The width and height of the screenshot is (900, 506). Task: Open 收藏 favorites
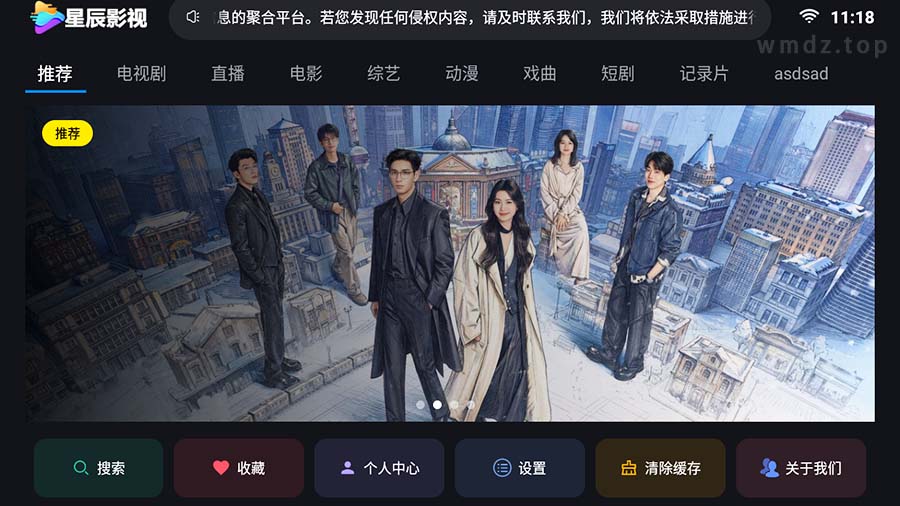(239, 468)
